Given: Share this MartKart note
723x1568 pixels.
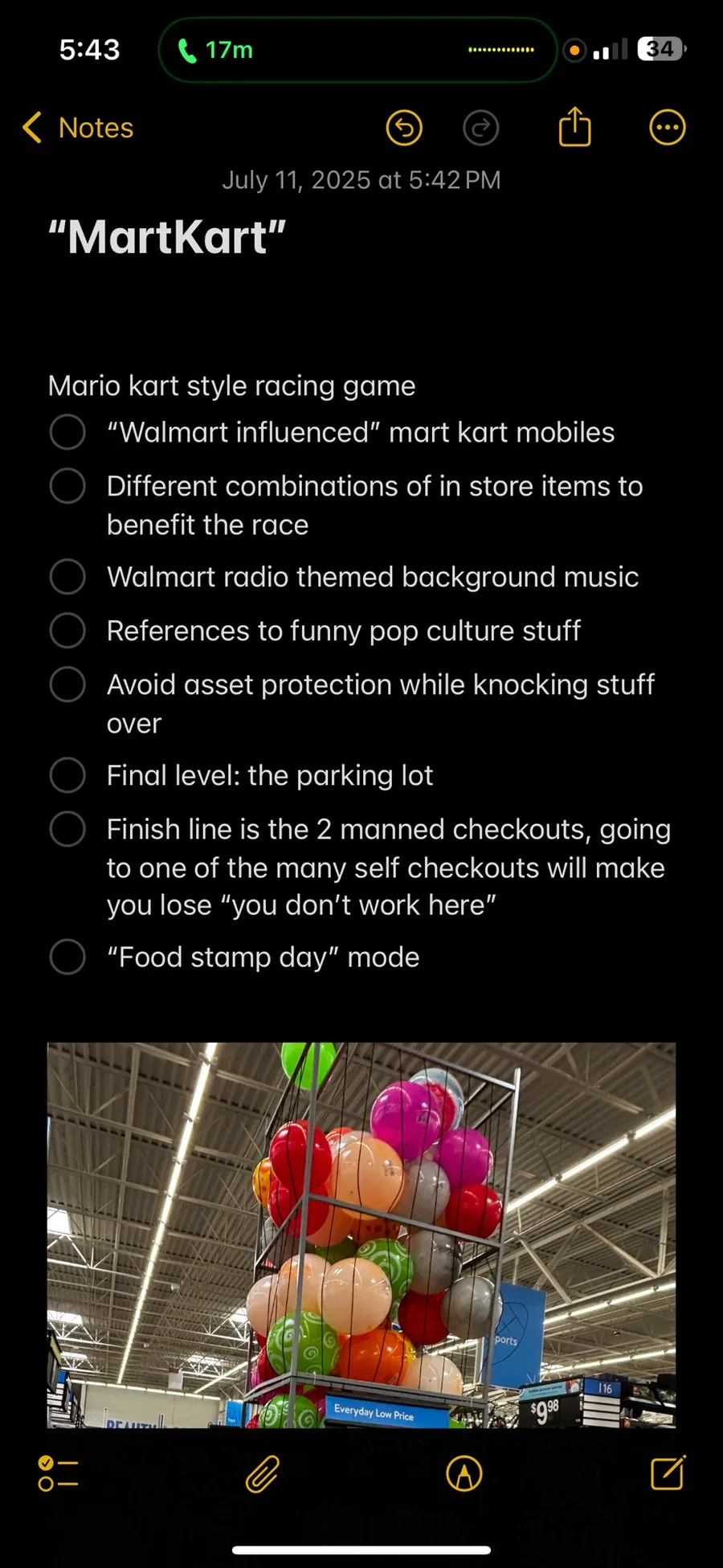Looking at the screenshot, I should coord(575,127).
